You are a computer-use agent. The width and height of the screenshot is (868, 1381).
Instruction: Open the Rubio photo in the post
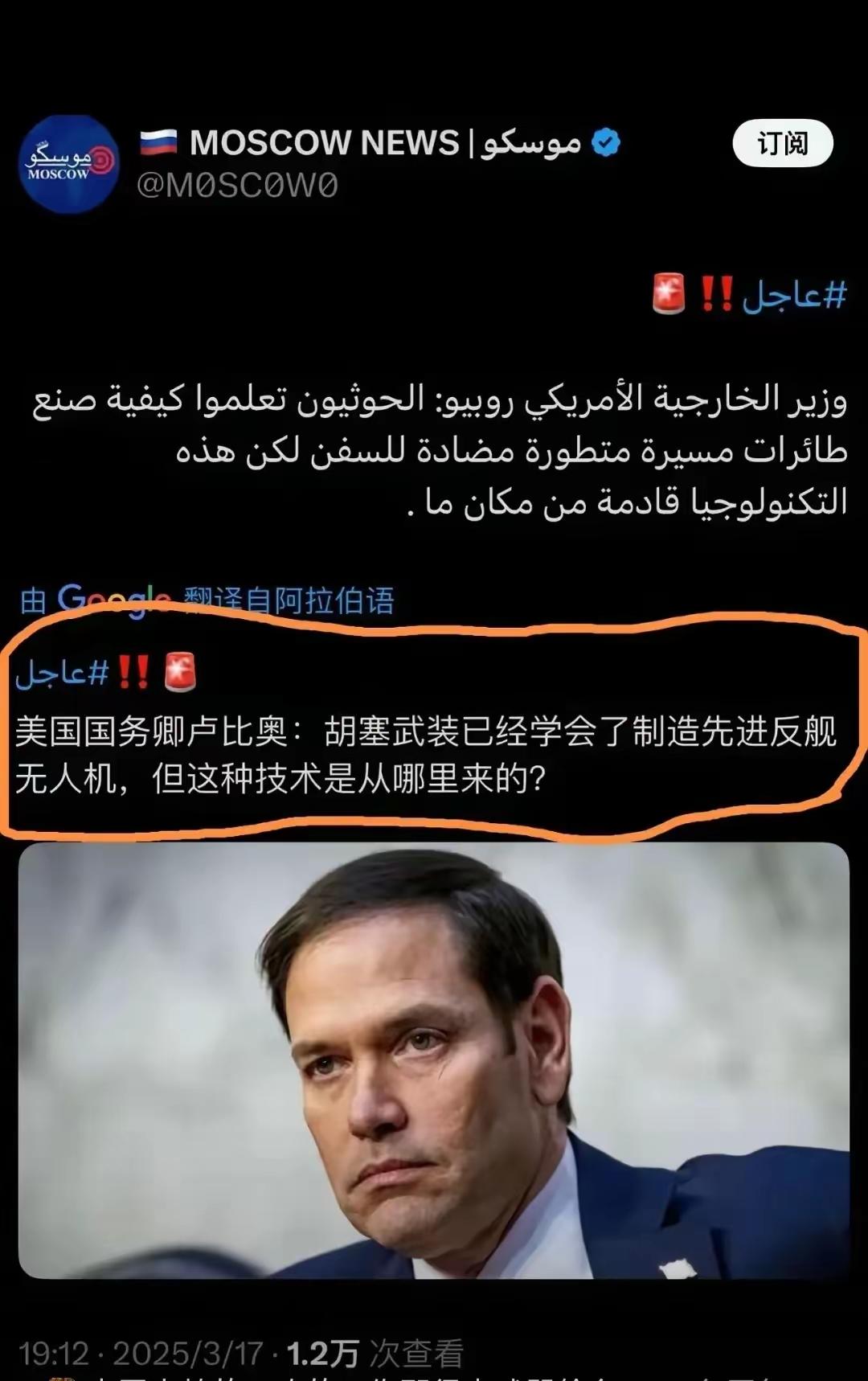434,1059
